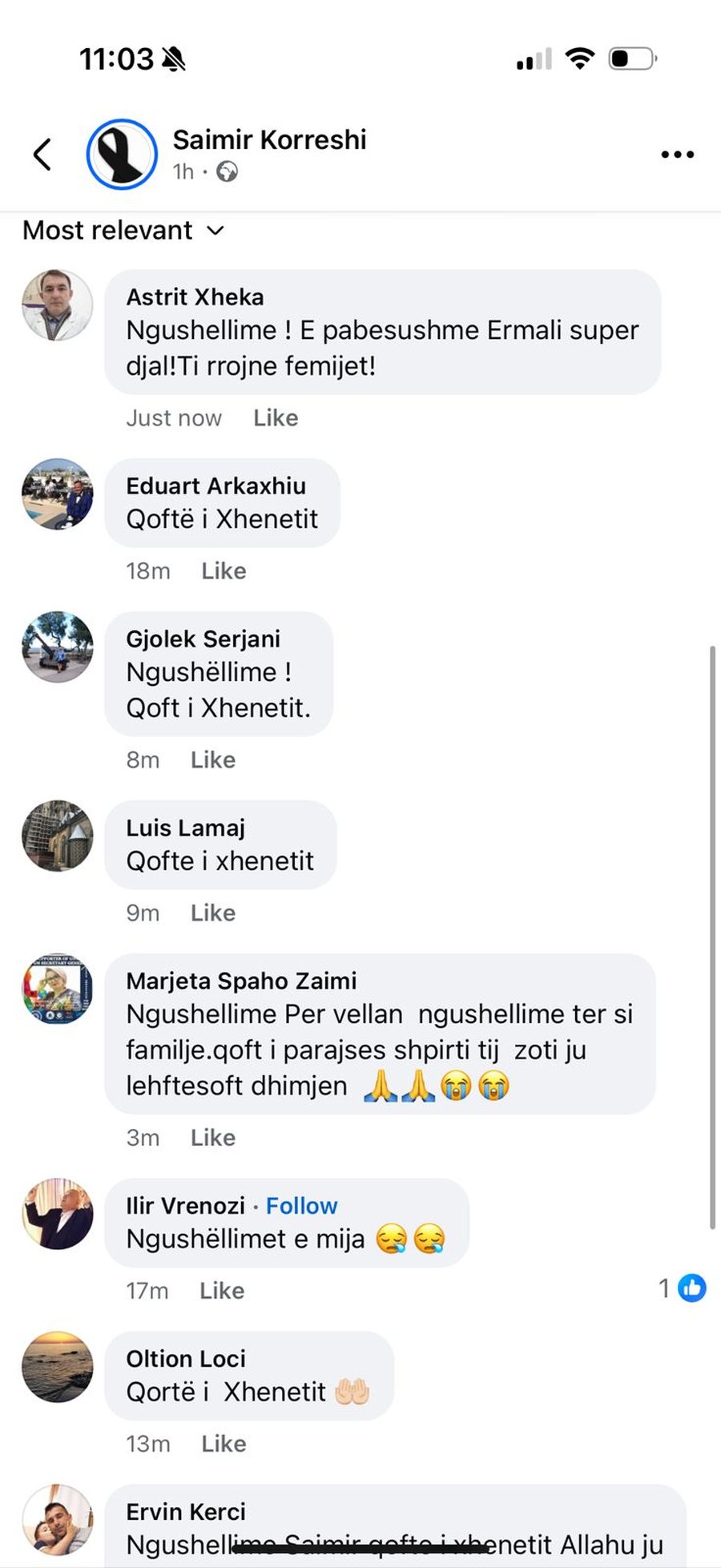Like Oltion Loci's comment
Image resolution: width=721 pixels, height=1568 pixels.
click(x=224, y=1444)
